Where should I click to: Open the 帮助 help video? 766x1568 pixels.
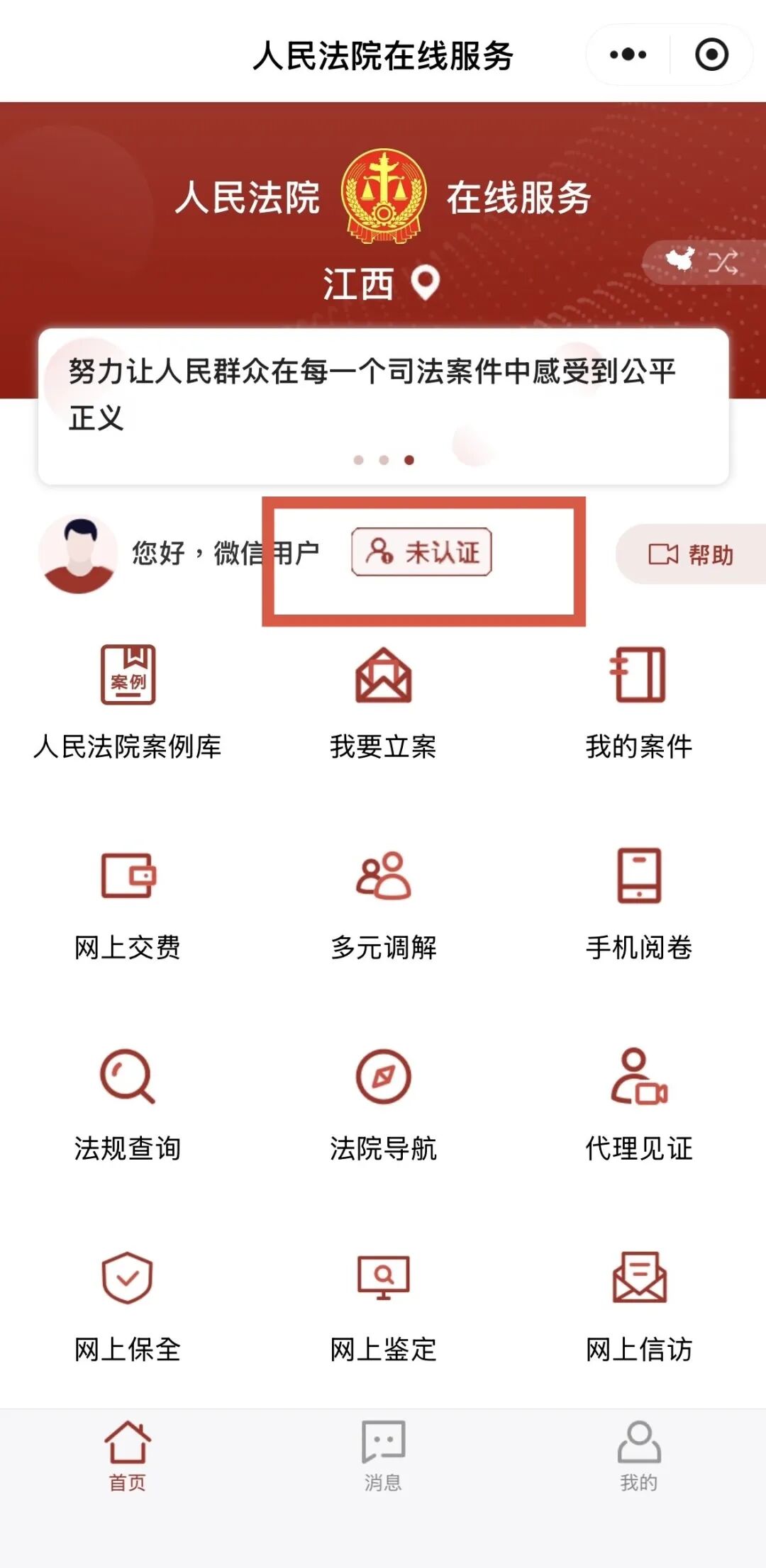tap(691, 554)
